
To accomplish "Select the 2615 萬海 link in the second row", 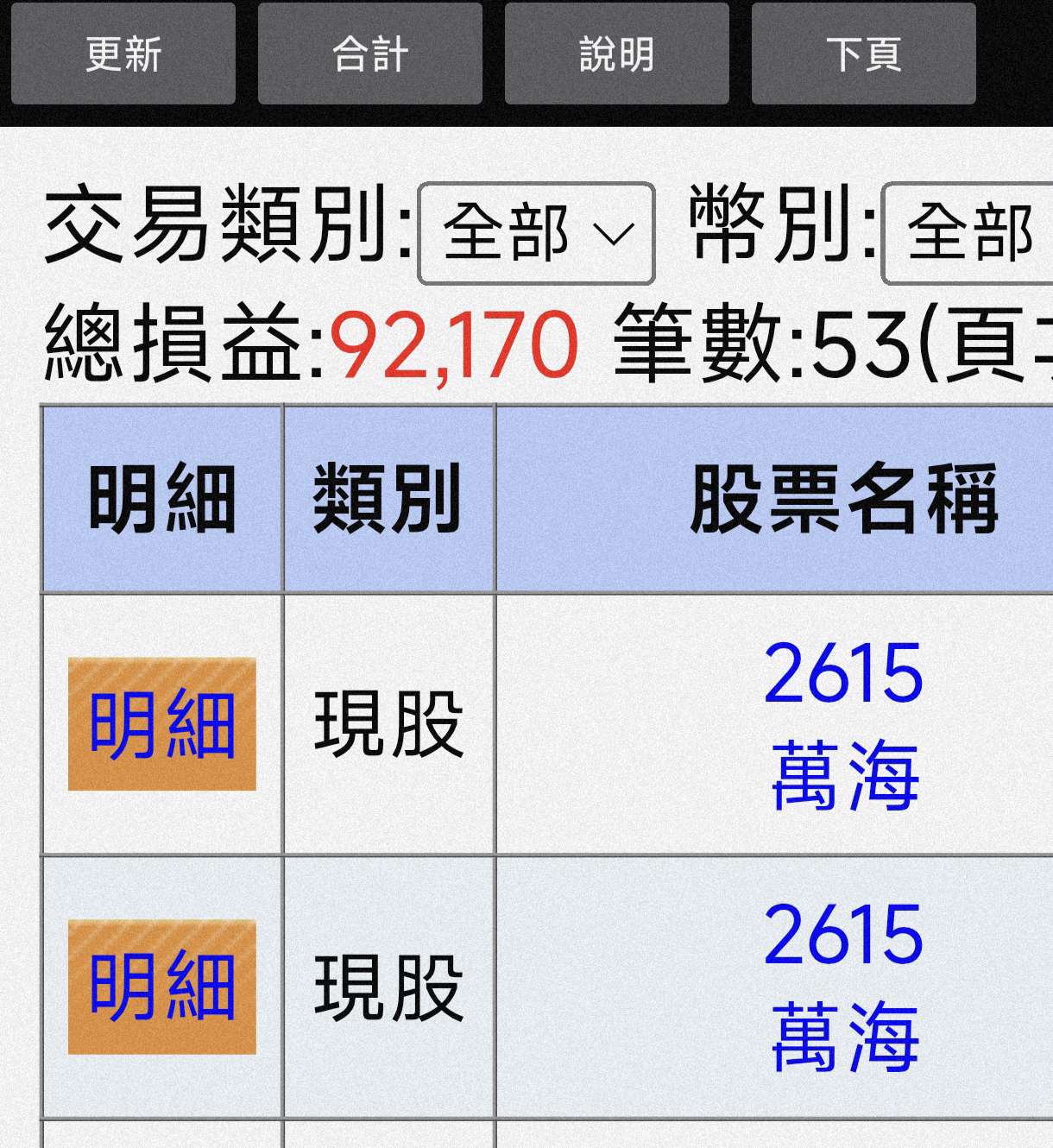I will click(x=844, y=986).
